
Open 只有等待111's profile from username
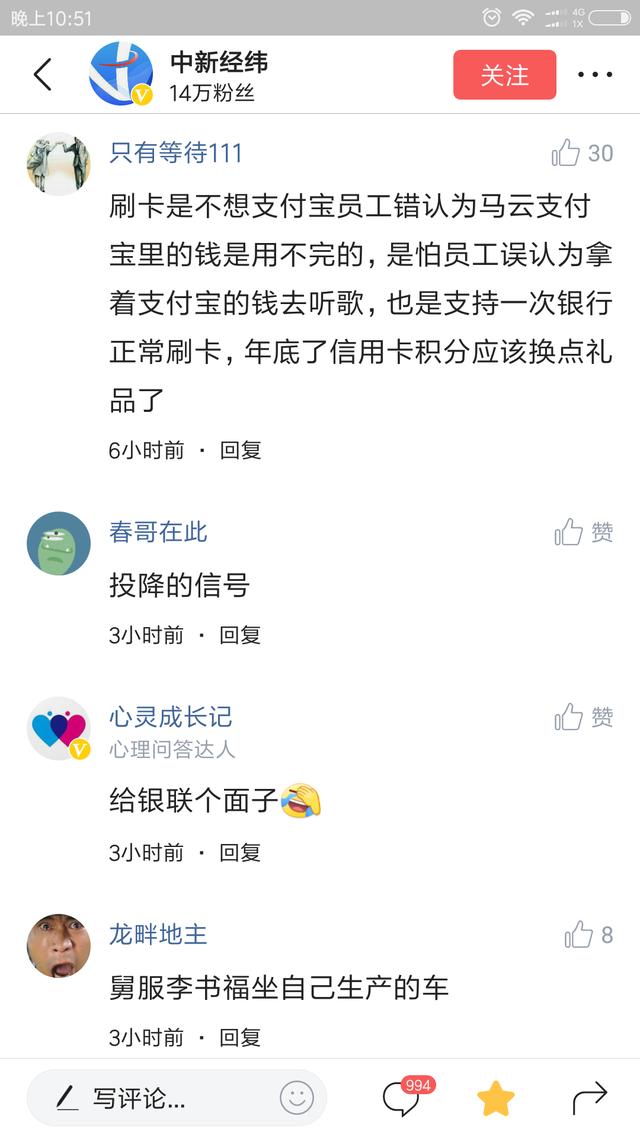tap(176, 153)
